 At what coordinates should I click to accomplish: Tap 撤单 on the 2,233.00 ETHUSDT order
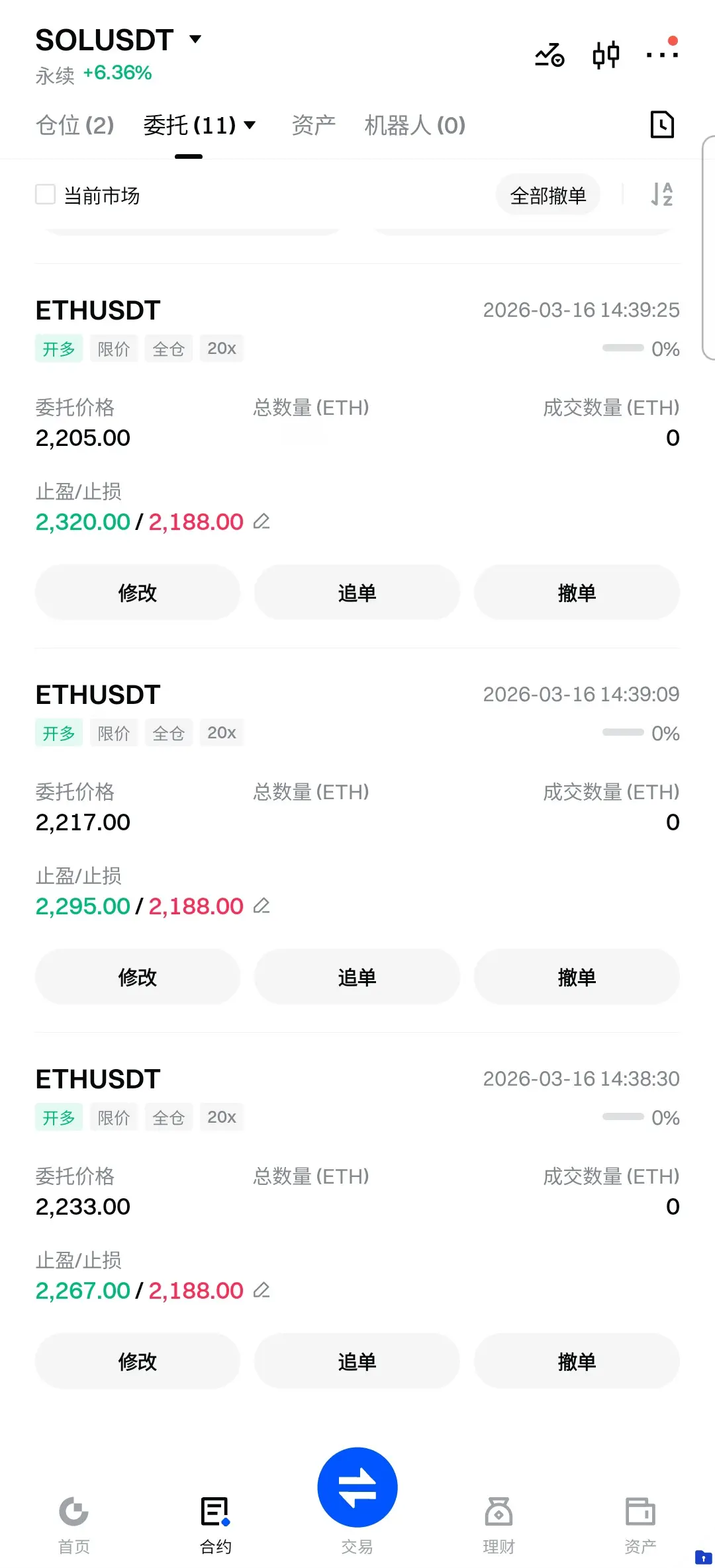[x=577, y=1362]
